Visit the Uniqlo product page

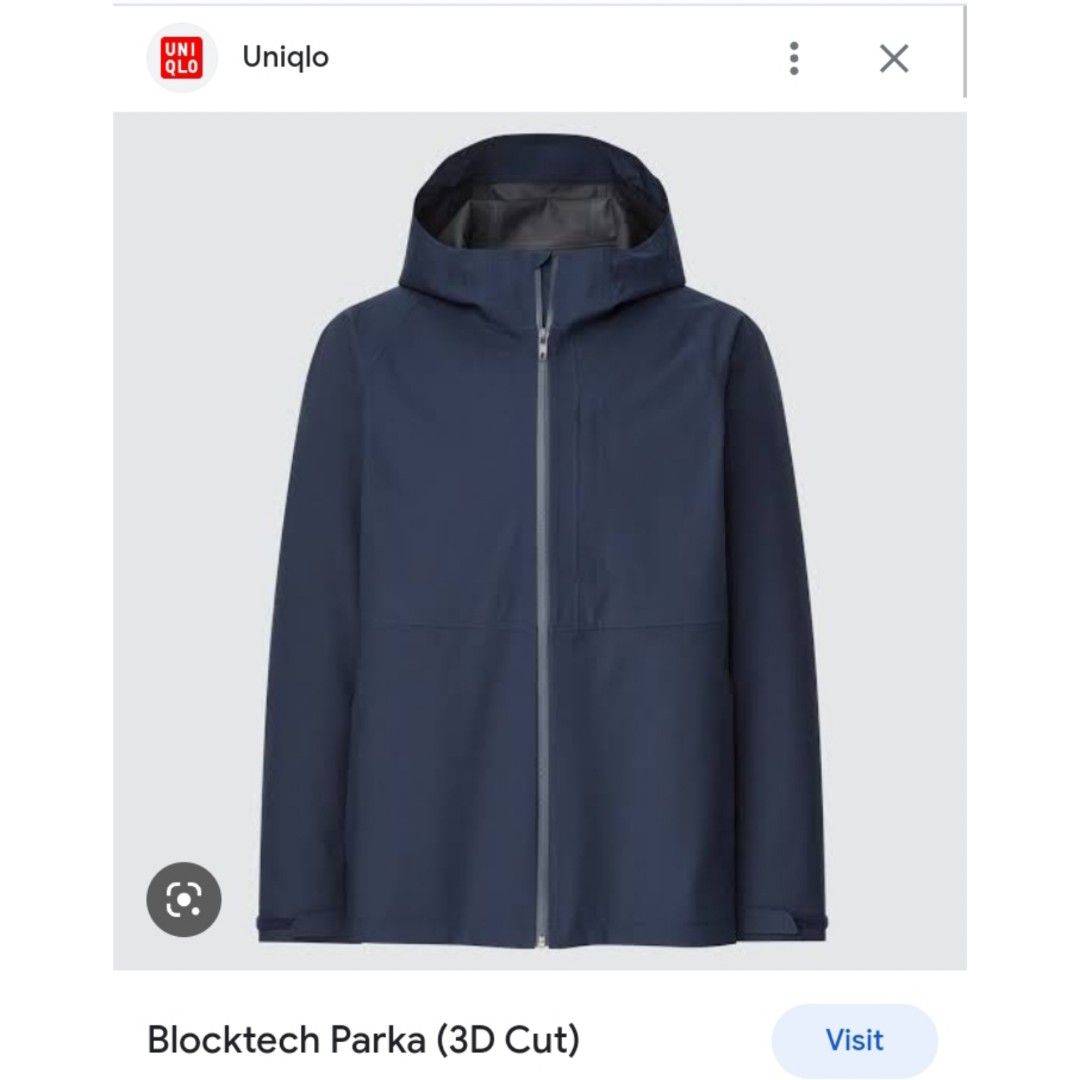(x=854, y=1040)
